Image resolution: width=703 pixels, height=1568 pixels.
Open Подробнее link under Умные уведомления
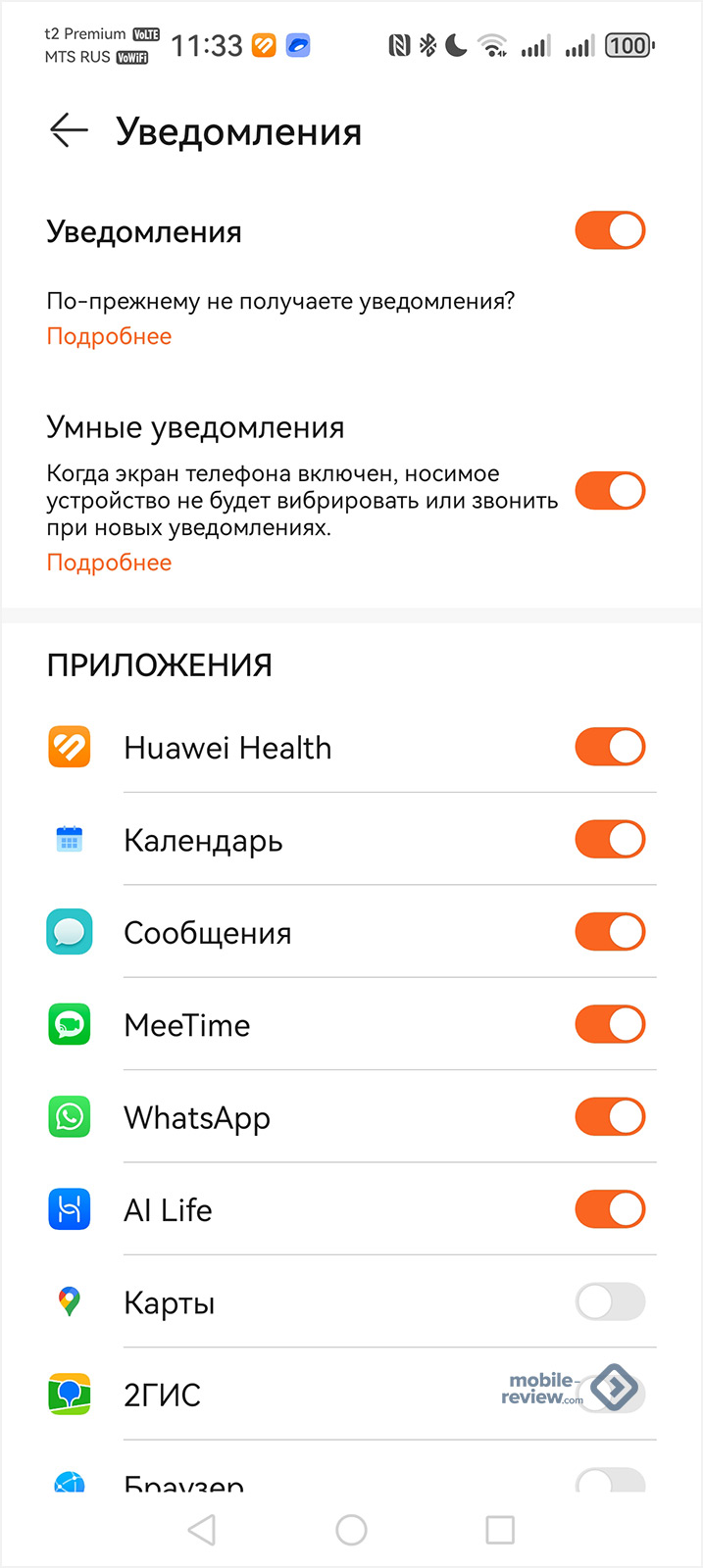tap(109, 563)
